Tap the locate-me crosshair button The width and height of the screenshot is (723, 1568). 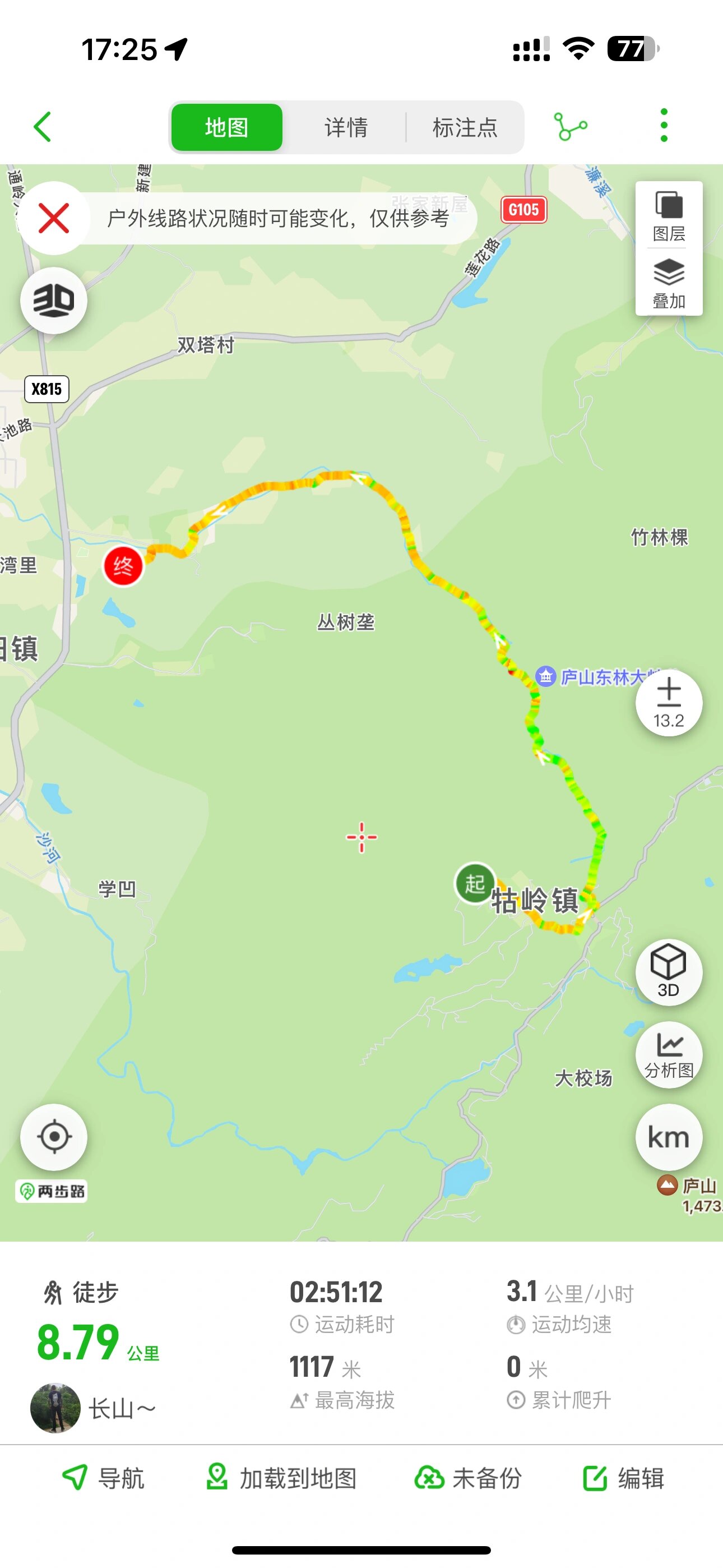tap(54, 1137)
